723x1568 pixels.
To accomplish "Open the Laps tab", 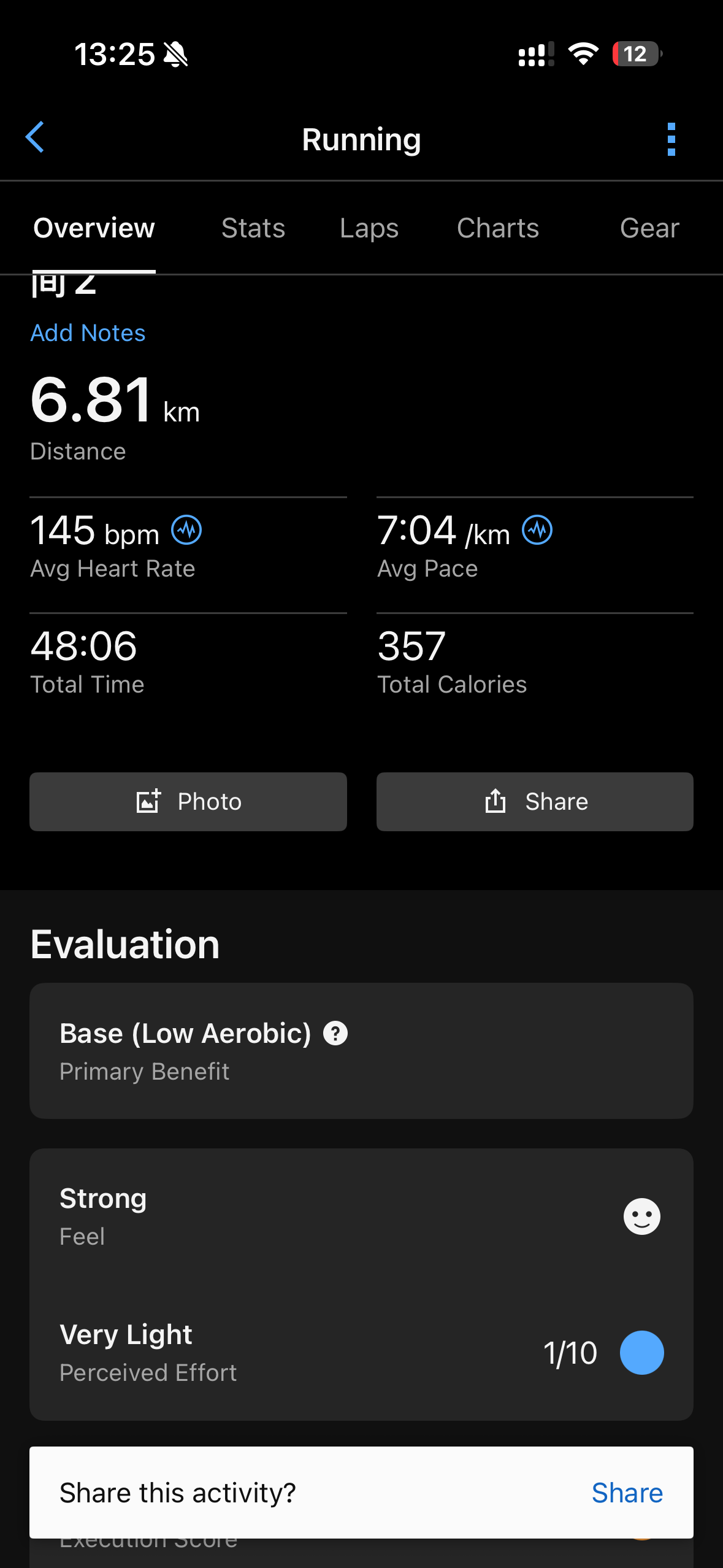I will pos(369,228).
